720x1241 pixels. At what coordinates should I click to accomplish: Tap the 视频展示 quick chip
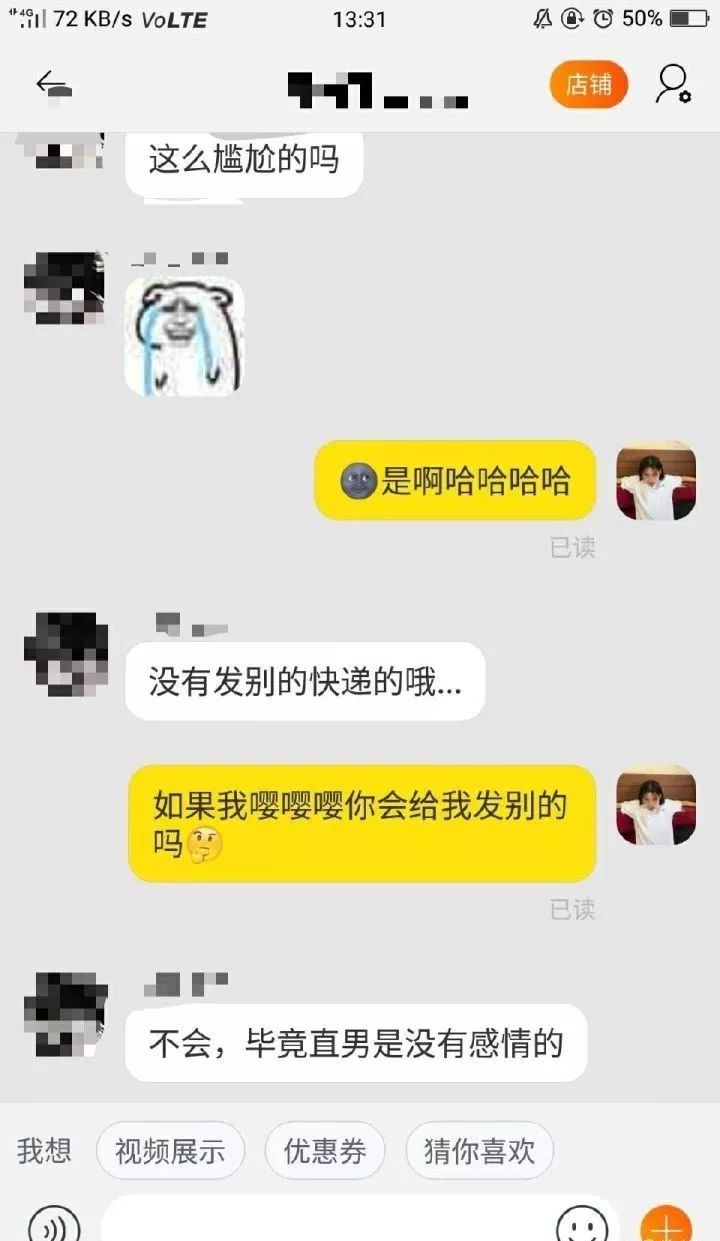coord(170,1151)
